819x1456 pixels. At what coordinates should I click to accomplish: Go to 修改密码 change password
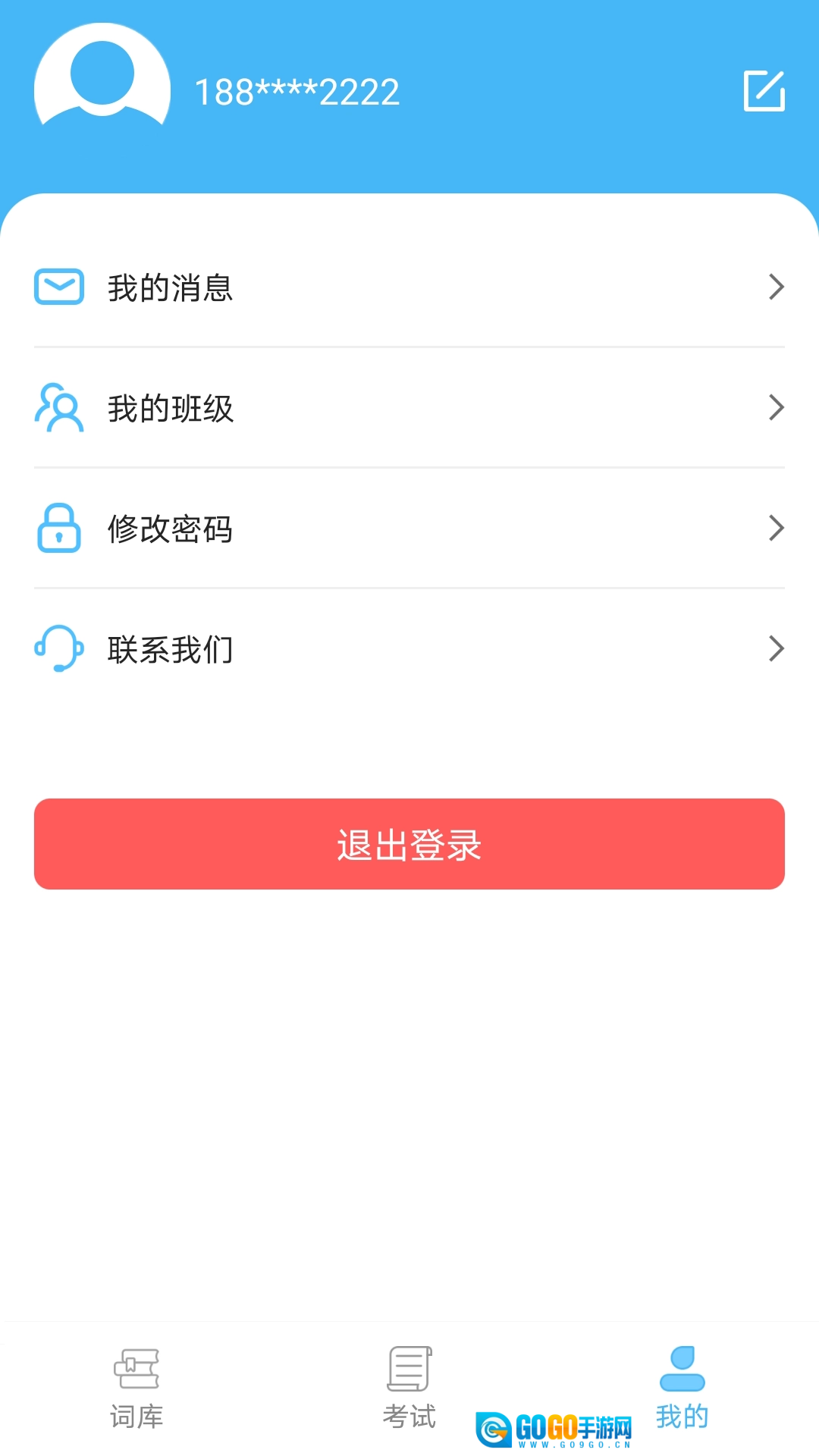pos(409,529)
